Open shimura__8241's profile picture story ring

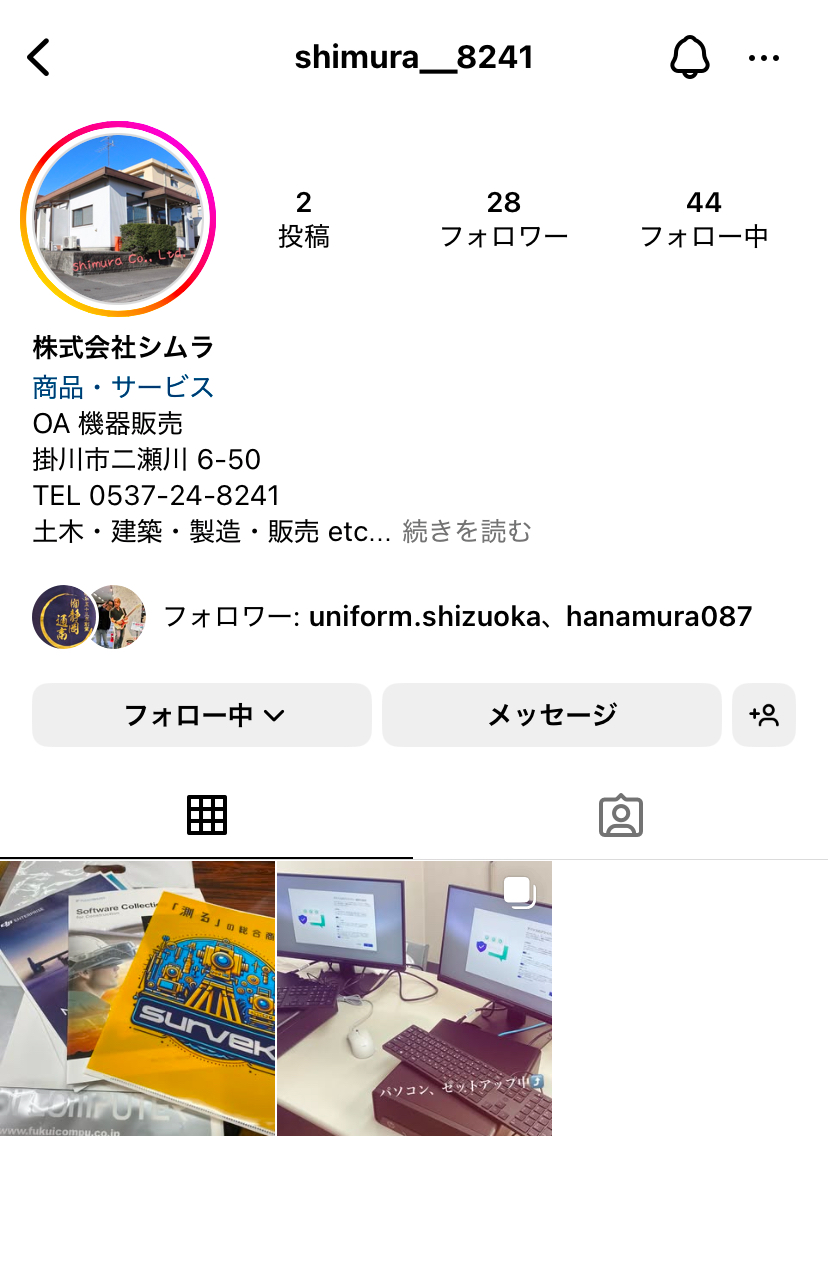(x=118, y=218)
